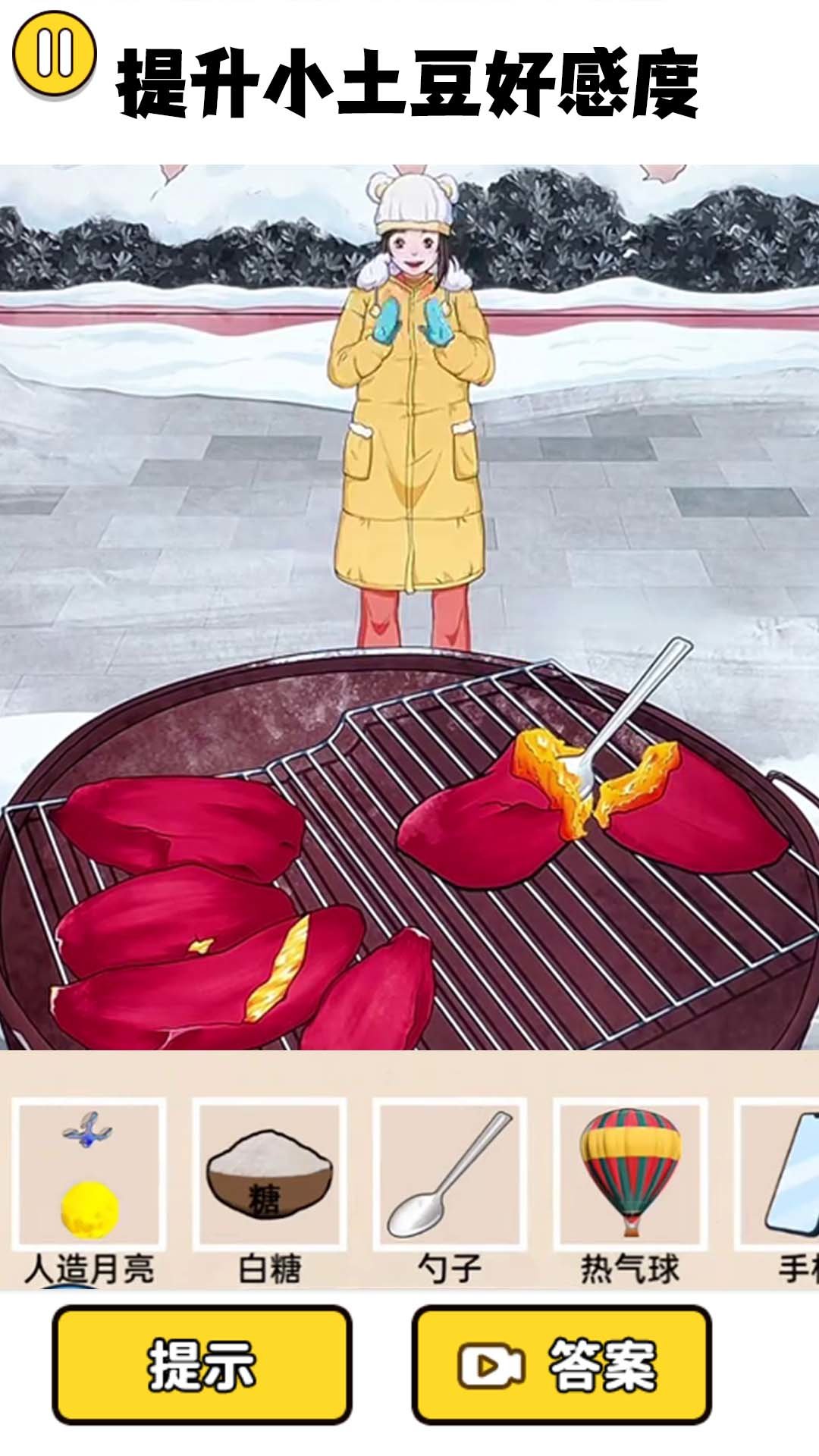Select the 白糖 sugar bowl item

tap(269, 1174)
